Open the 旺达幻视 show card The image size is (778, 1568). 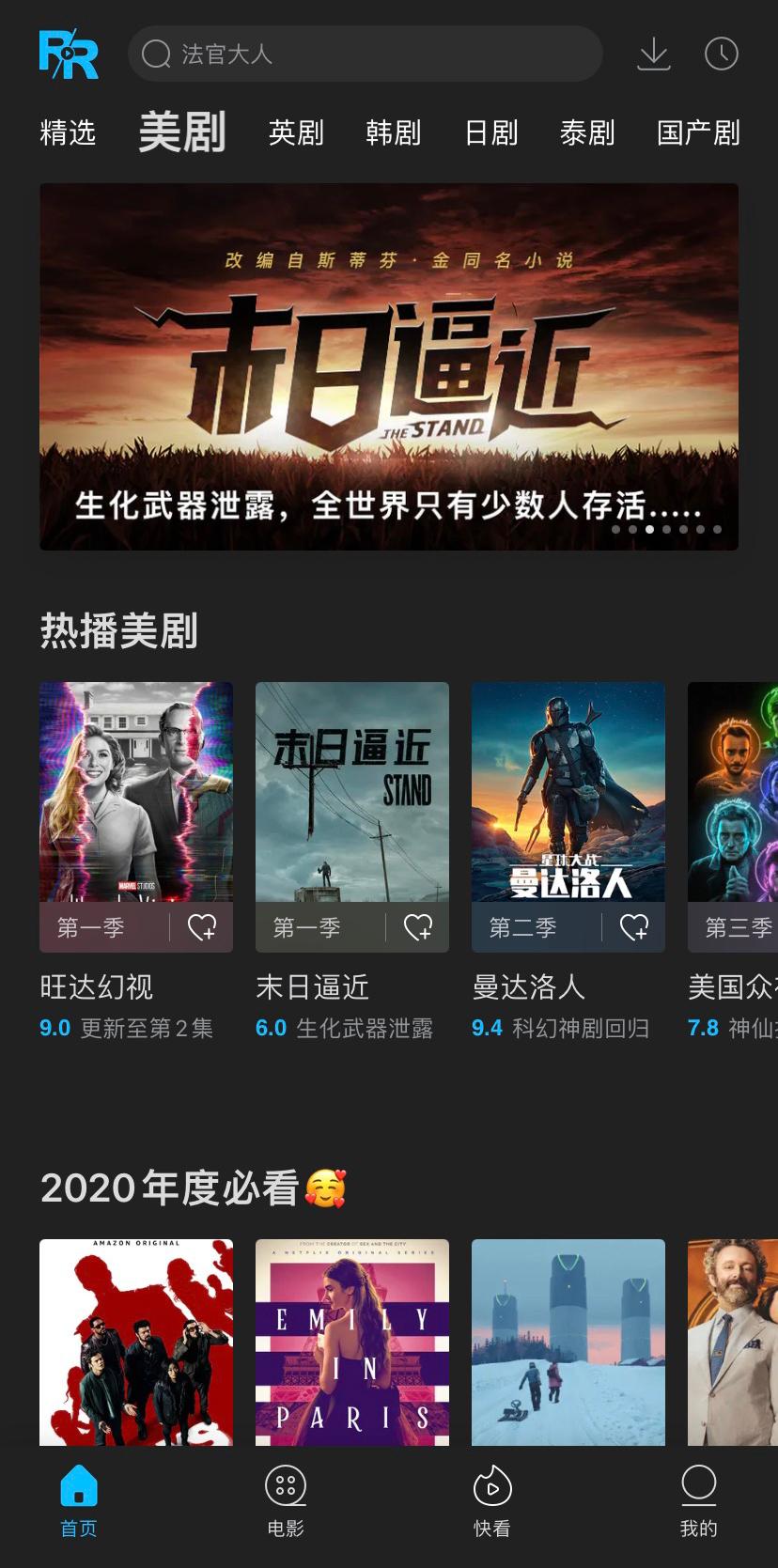[x=136, y=792]
